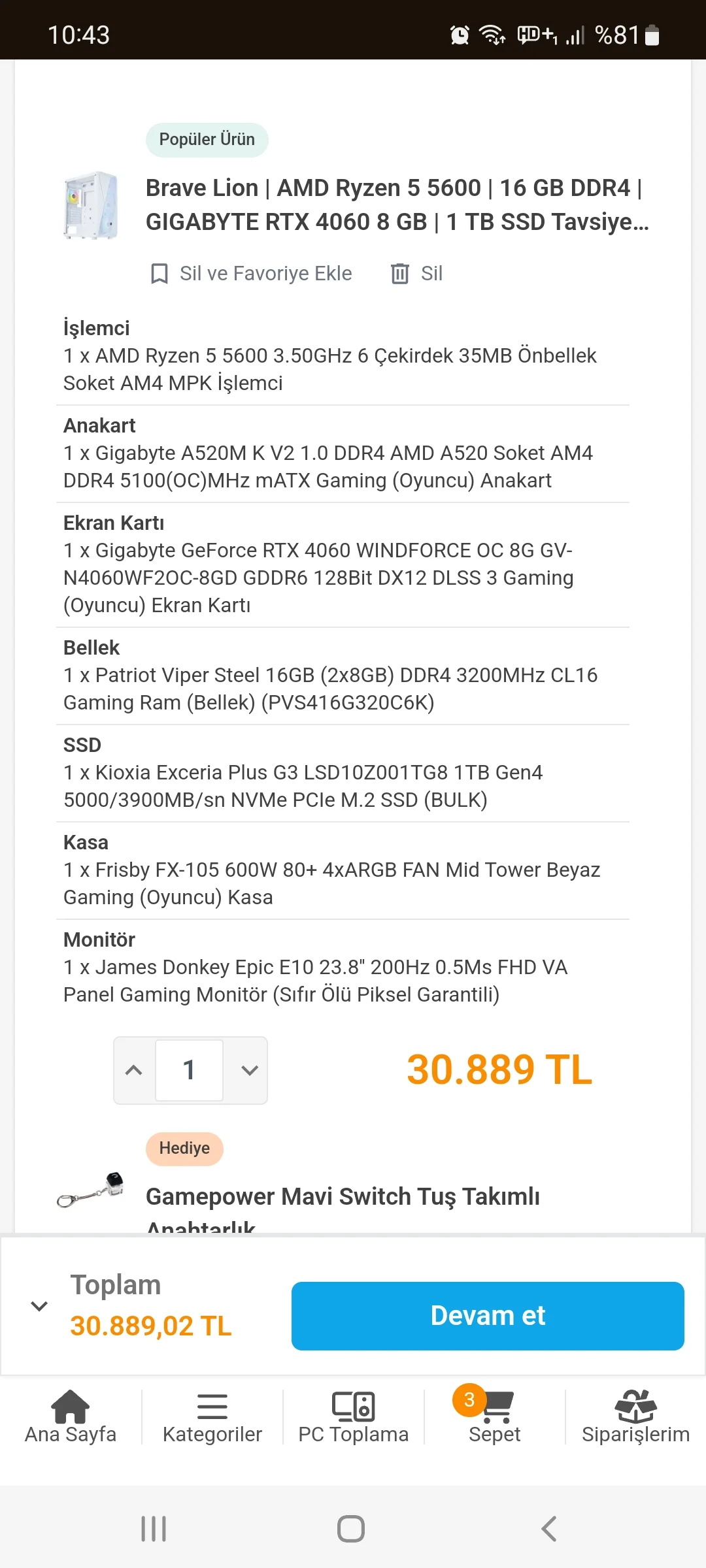Image resolution: width=706 pixels, height=1568 pixels.
Task: Switch to the Kategoriler tab
Action: click(x=212, y=1416)
